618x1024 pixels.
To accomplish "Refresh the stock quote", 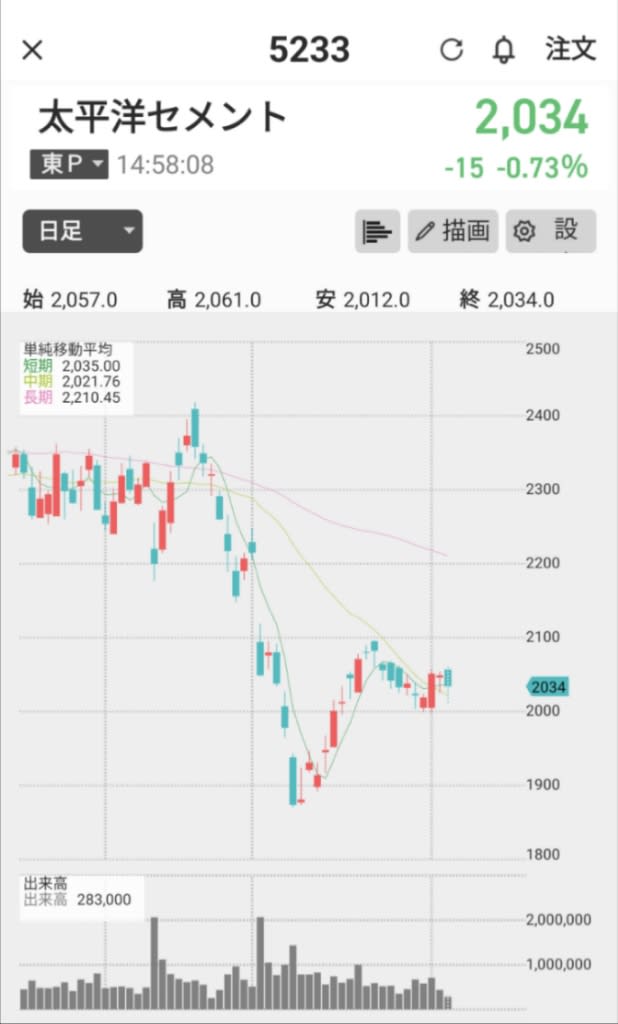I will click(451, 50).
